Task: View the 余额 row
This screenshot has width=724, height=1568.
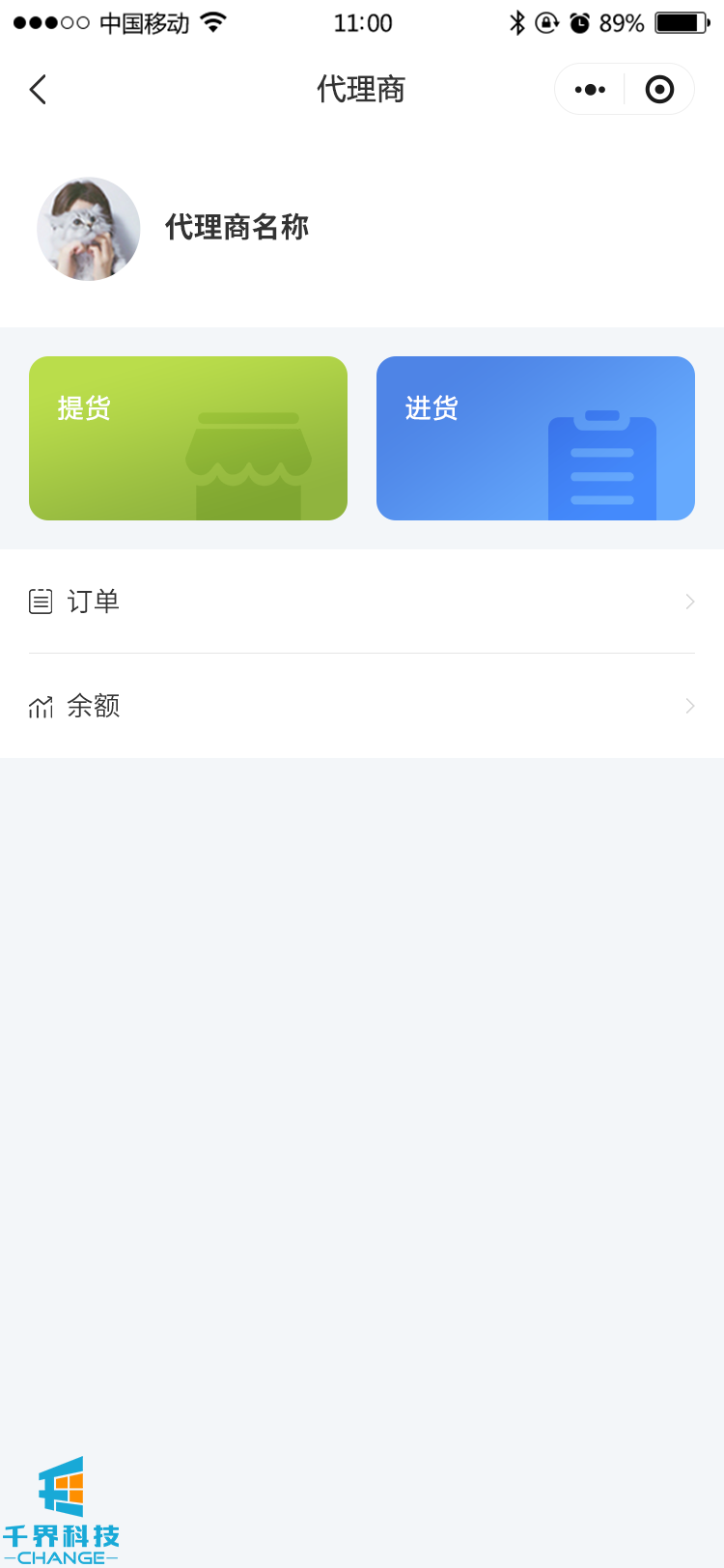Action: tap(362, 706)
